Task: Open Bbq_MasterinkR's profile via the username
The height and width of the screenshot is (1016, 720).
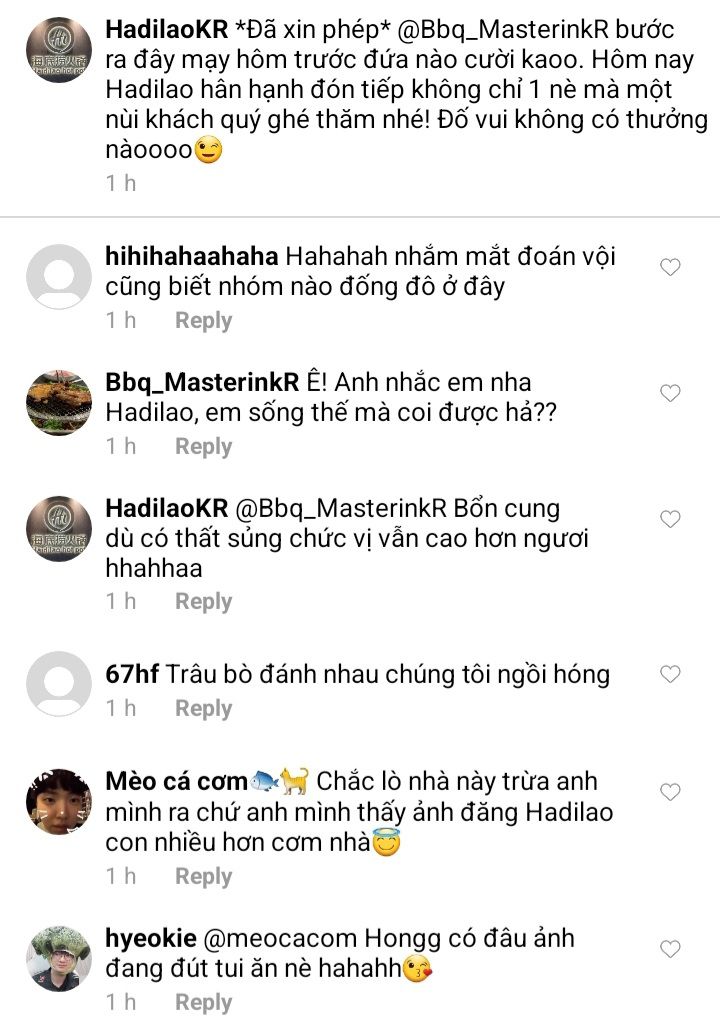Action: coord(202,383)
